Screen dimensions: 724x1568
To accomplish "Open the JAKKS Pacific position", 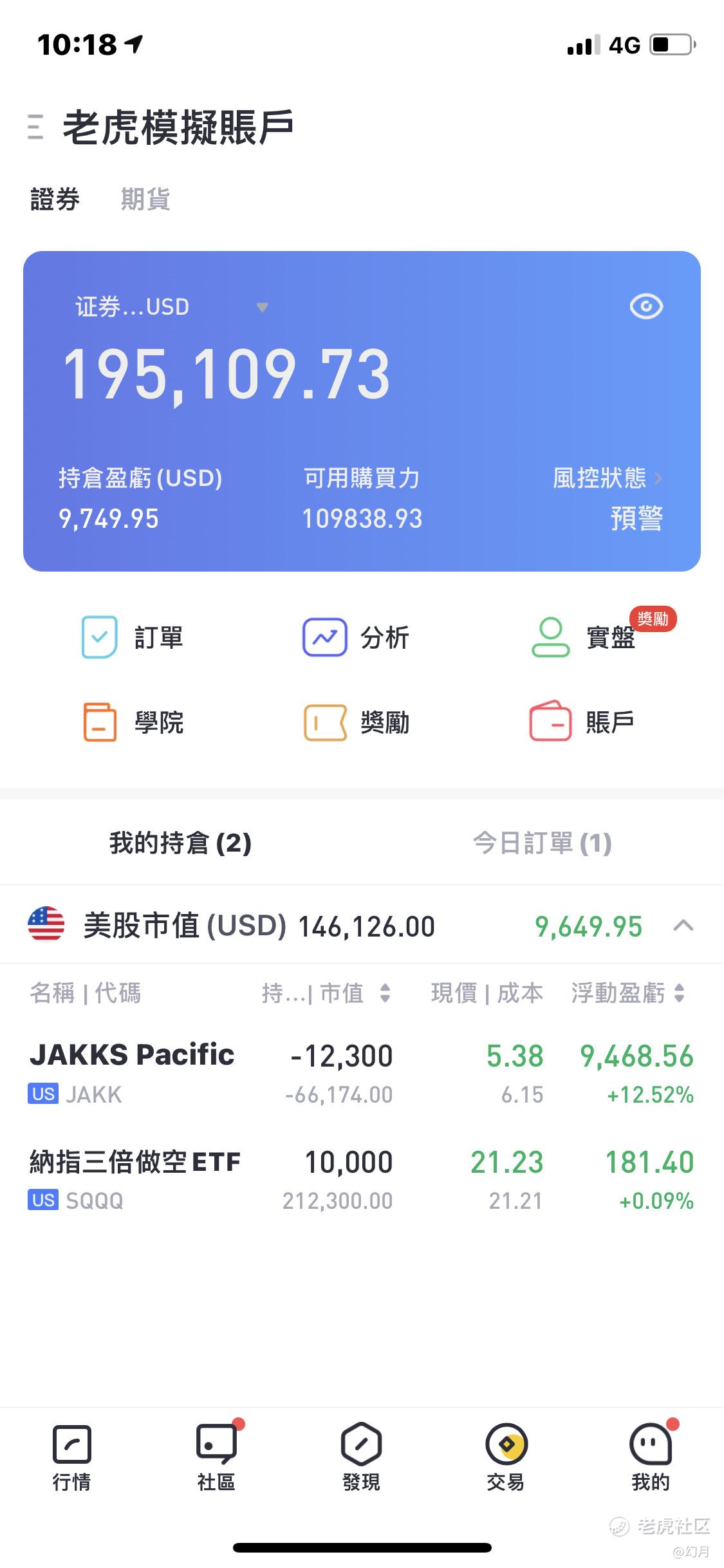I will (x=362, y=1073).
